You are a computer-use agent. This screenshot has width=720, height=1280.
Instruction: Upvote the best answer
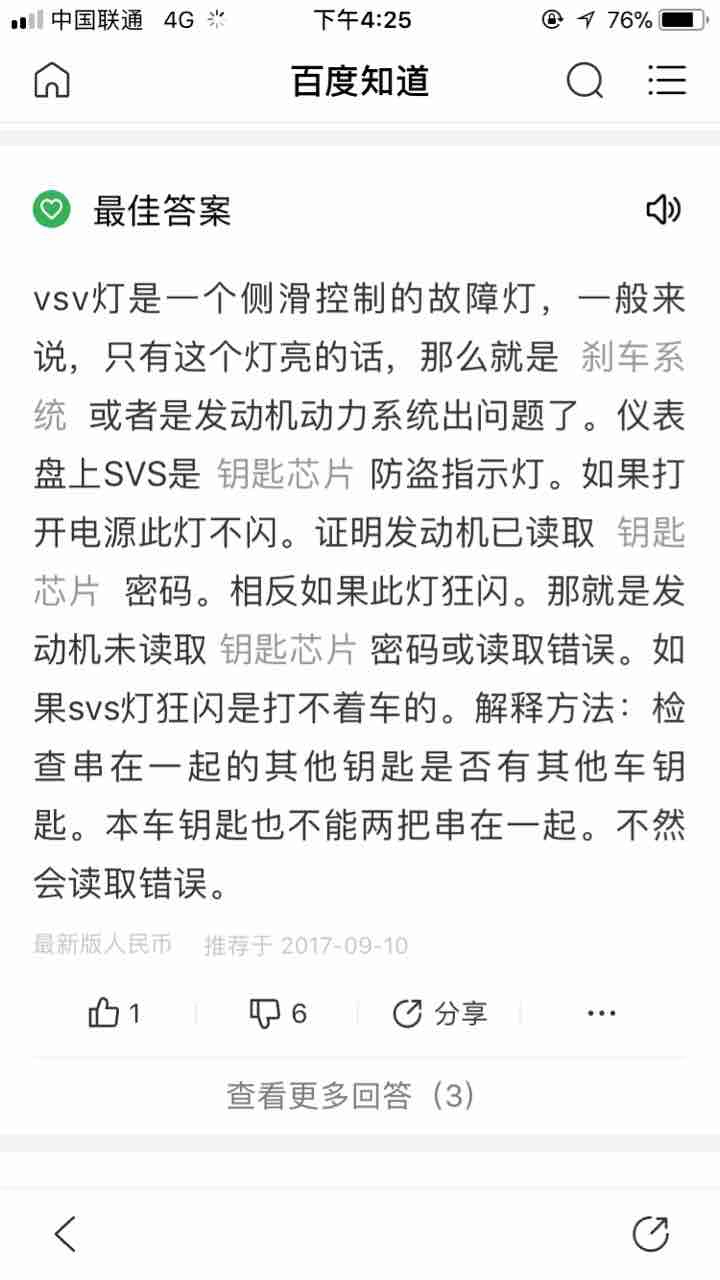(114, 1013)
